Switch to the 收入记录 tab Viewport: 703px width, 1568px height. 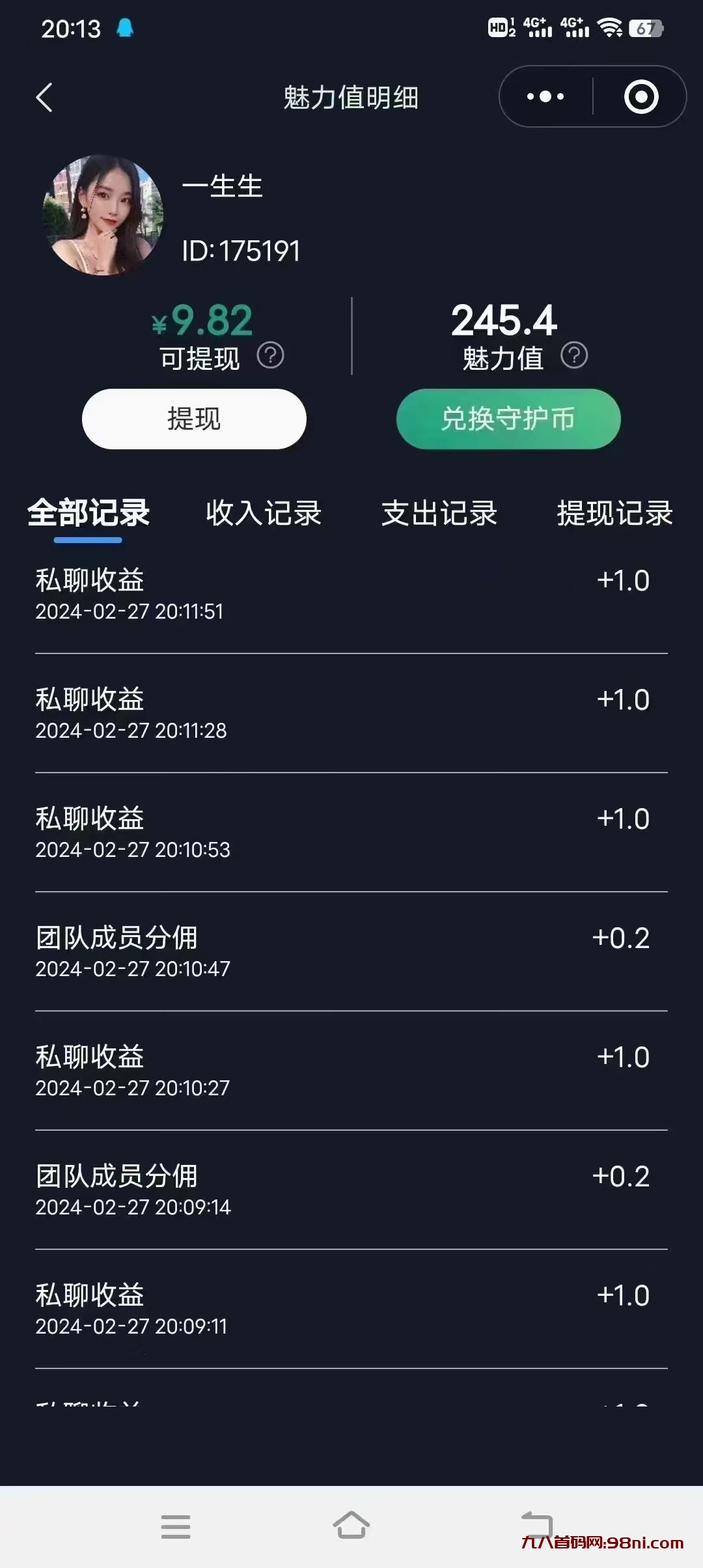coord(264,514)
